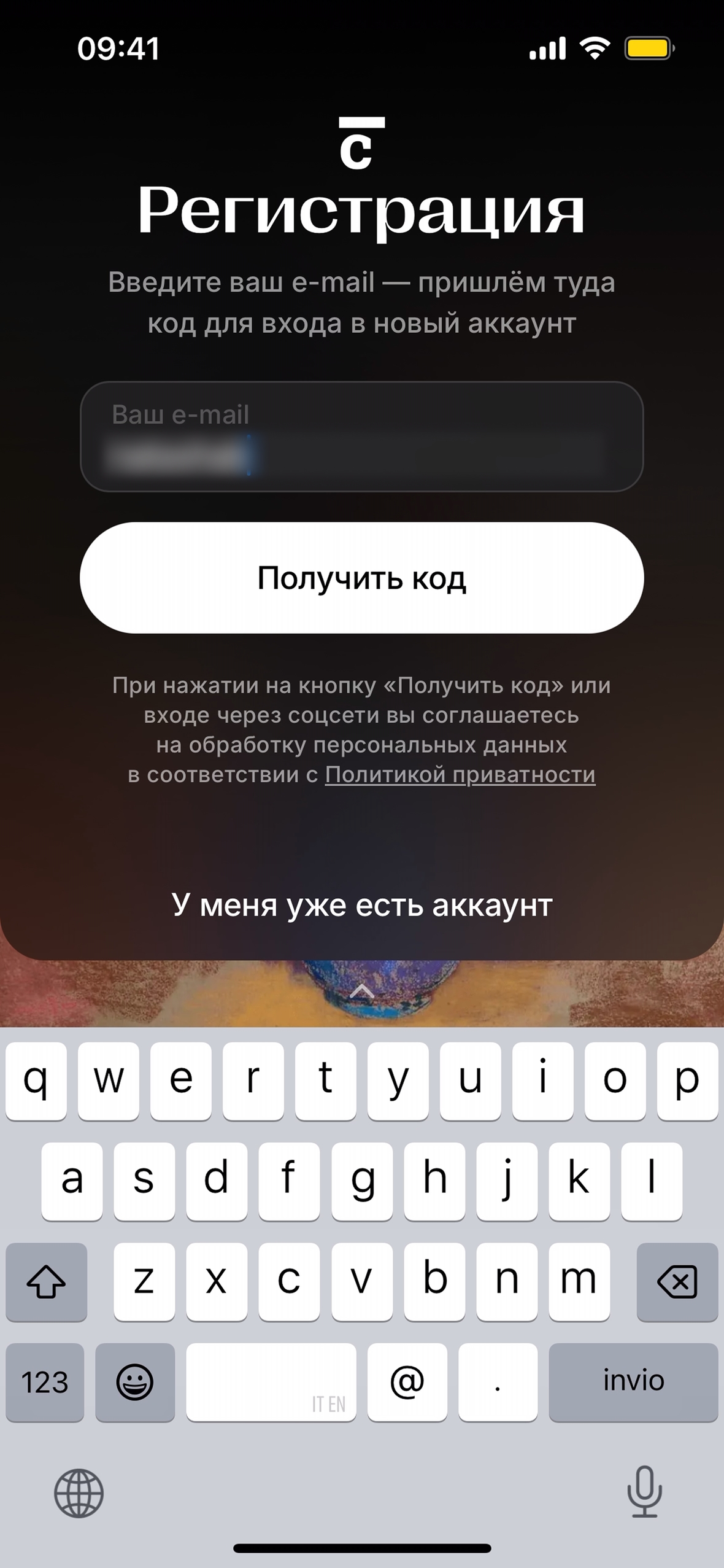This screenshot has width=724, height=1568.
Task: Tap the Получить код button
Action: click(361, 578)
